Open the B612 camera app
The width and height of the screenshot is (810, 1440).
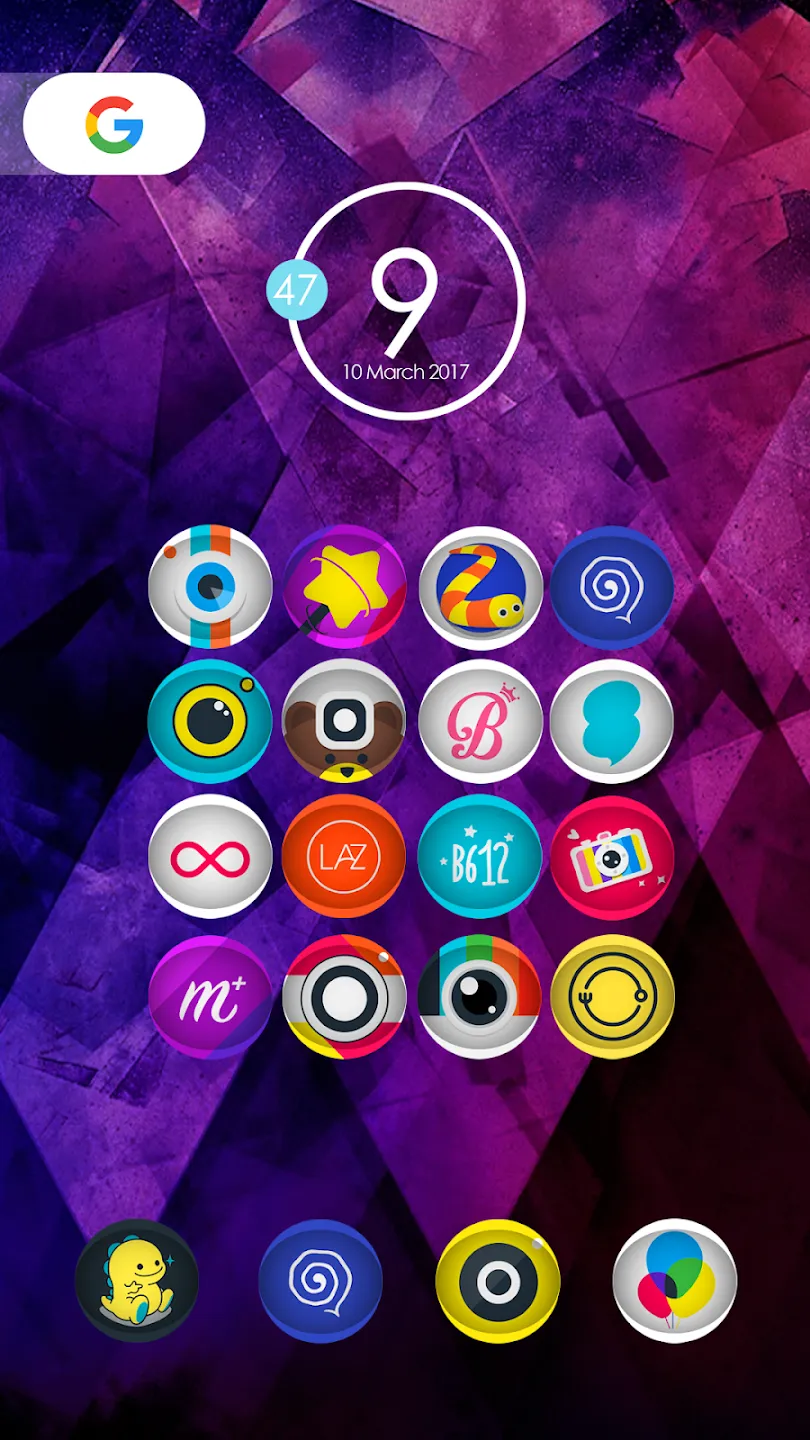click(481, 857)
